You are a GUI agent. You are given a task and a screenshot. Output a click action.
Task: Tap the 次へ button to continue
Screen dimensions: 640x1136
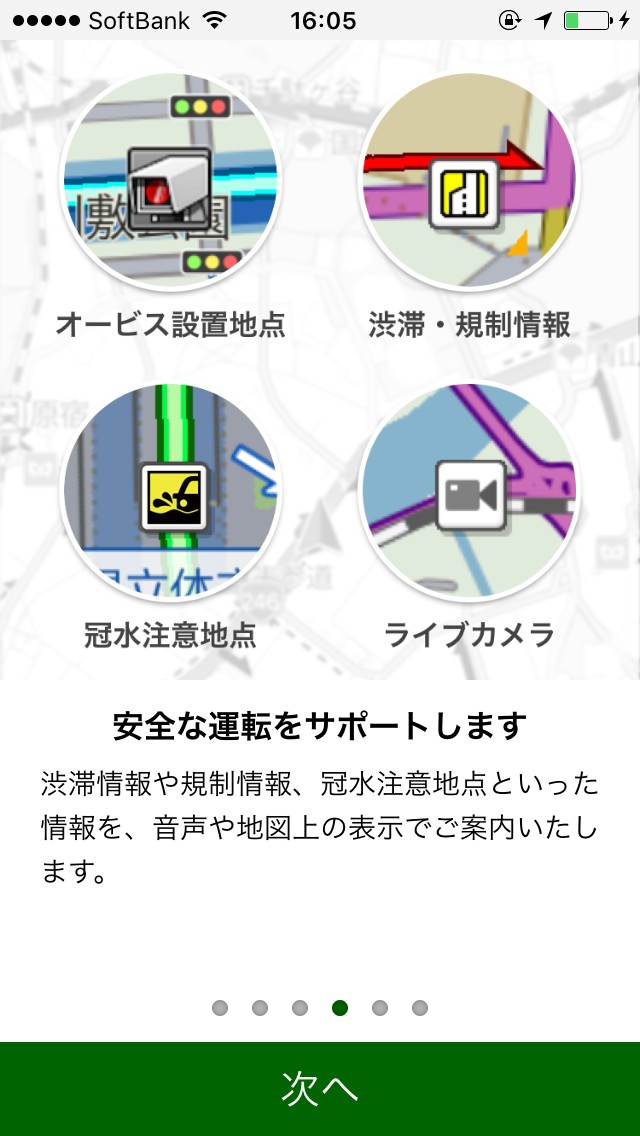point(320,1089)
